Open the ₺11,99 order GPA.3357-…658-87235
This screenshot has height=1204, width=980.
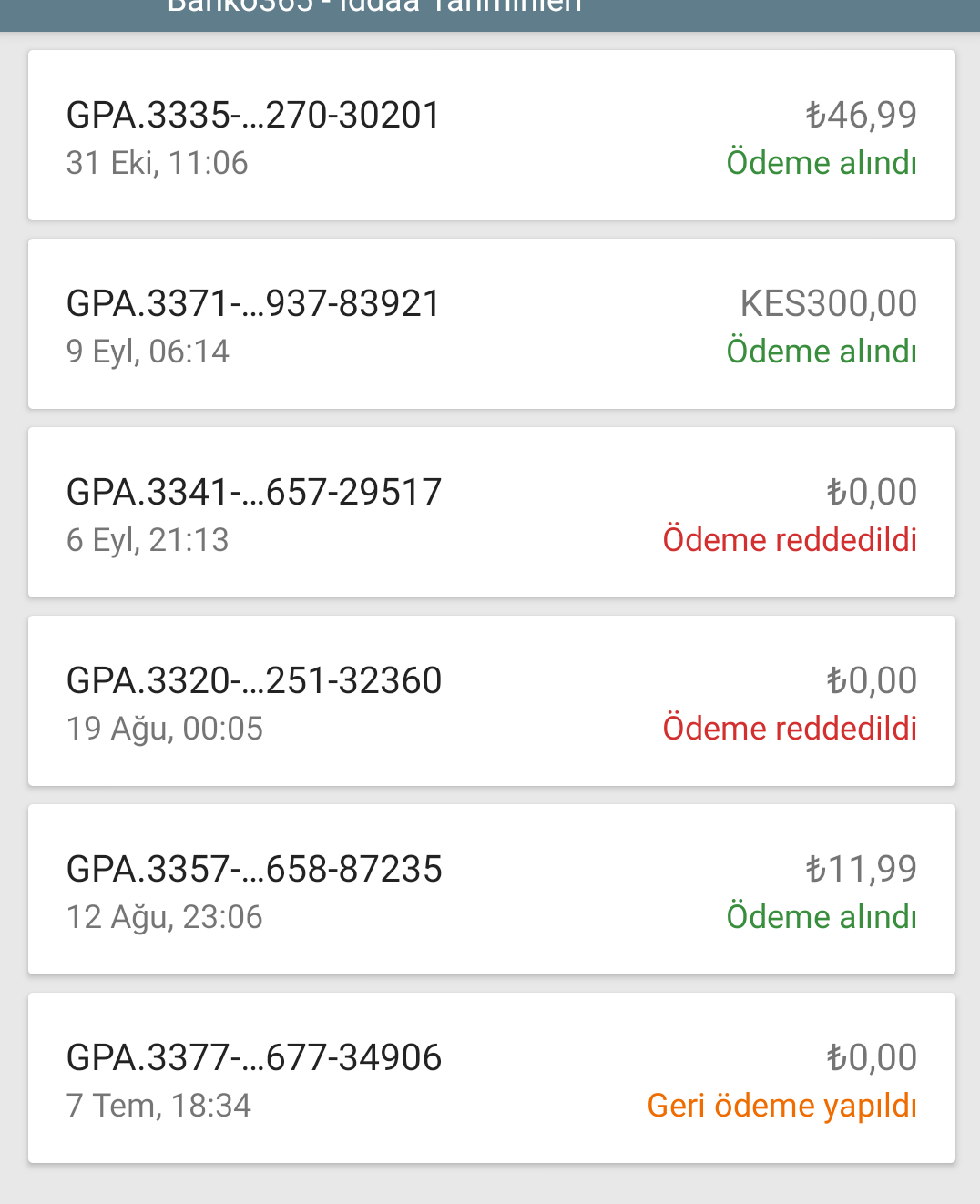tap(491, 890)
